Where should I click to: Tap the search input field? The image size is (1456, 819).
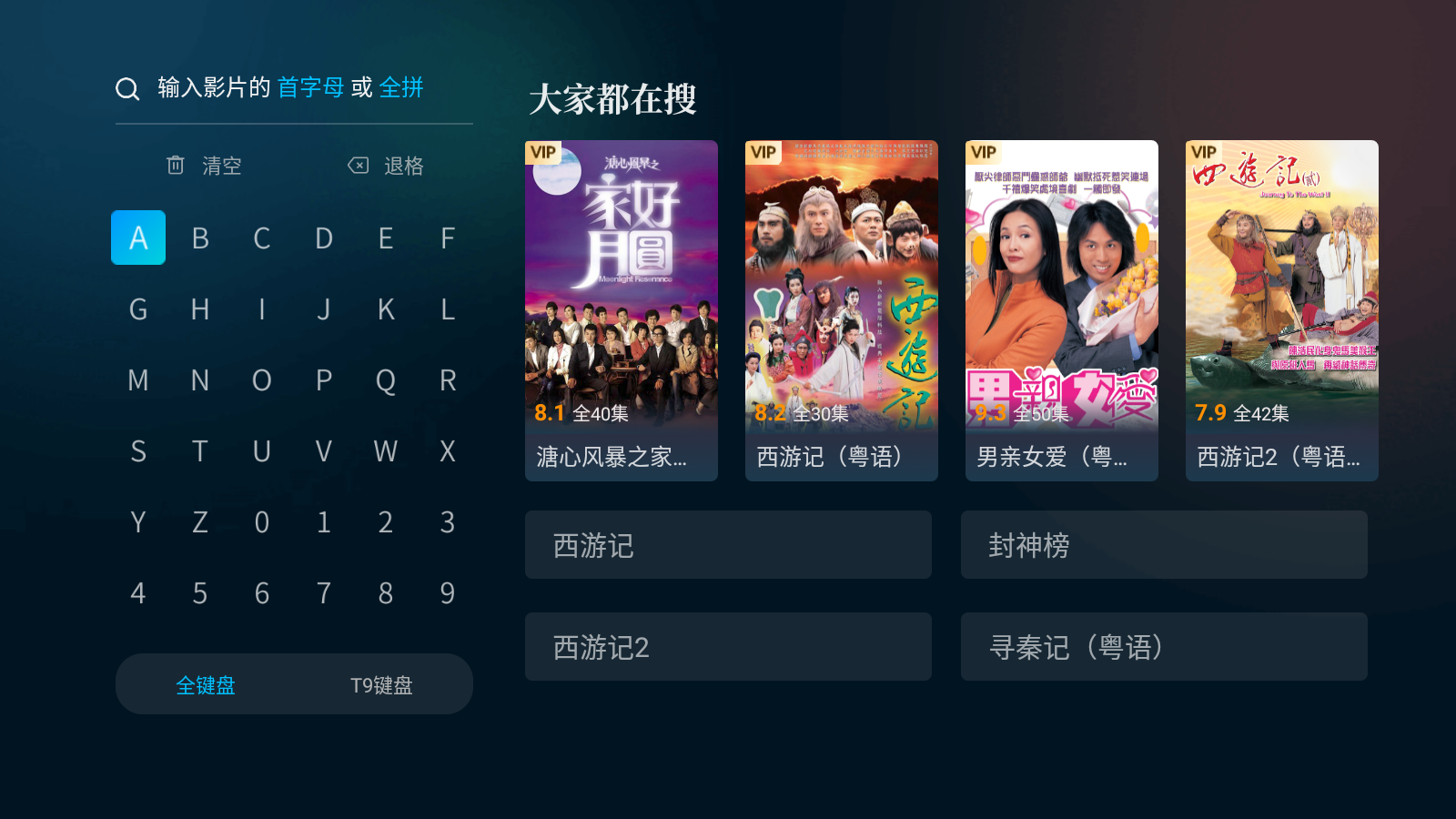coord(291,88)
